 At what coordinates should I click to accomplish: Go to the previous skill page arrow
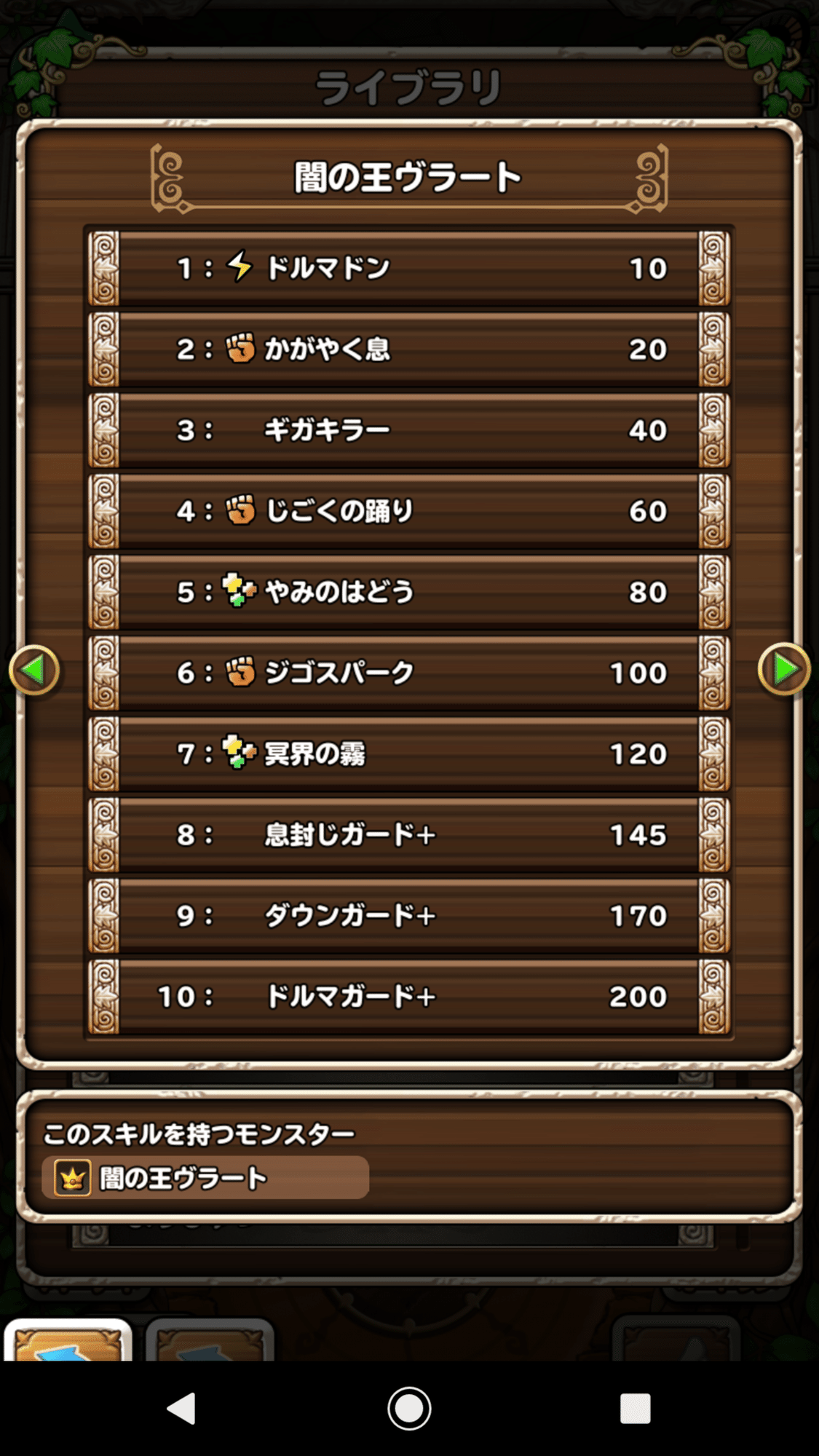coord(34,670)
